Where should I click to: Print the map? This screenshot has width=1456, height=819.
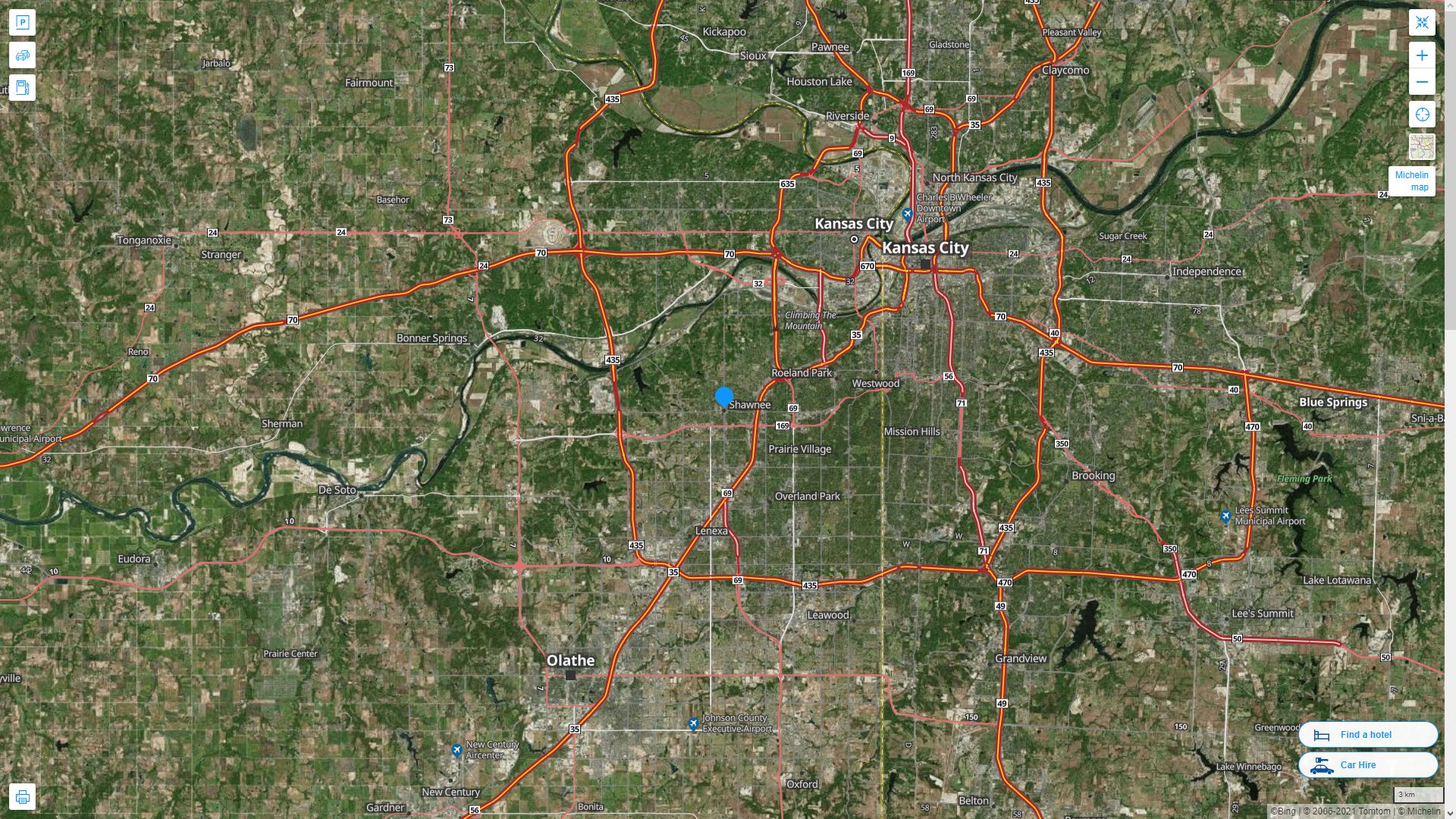22,797
